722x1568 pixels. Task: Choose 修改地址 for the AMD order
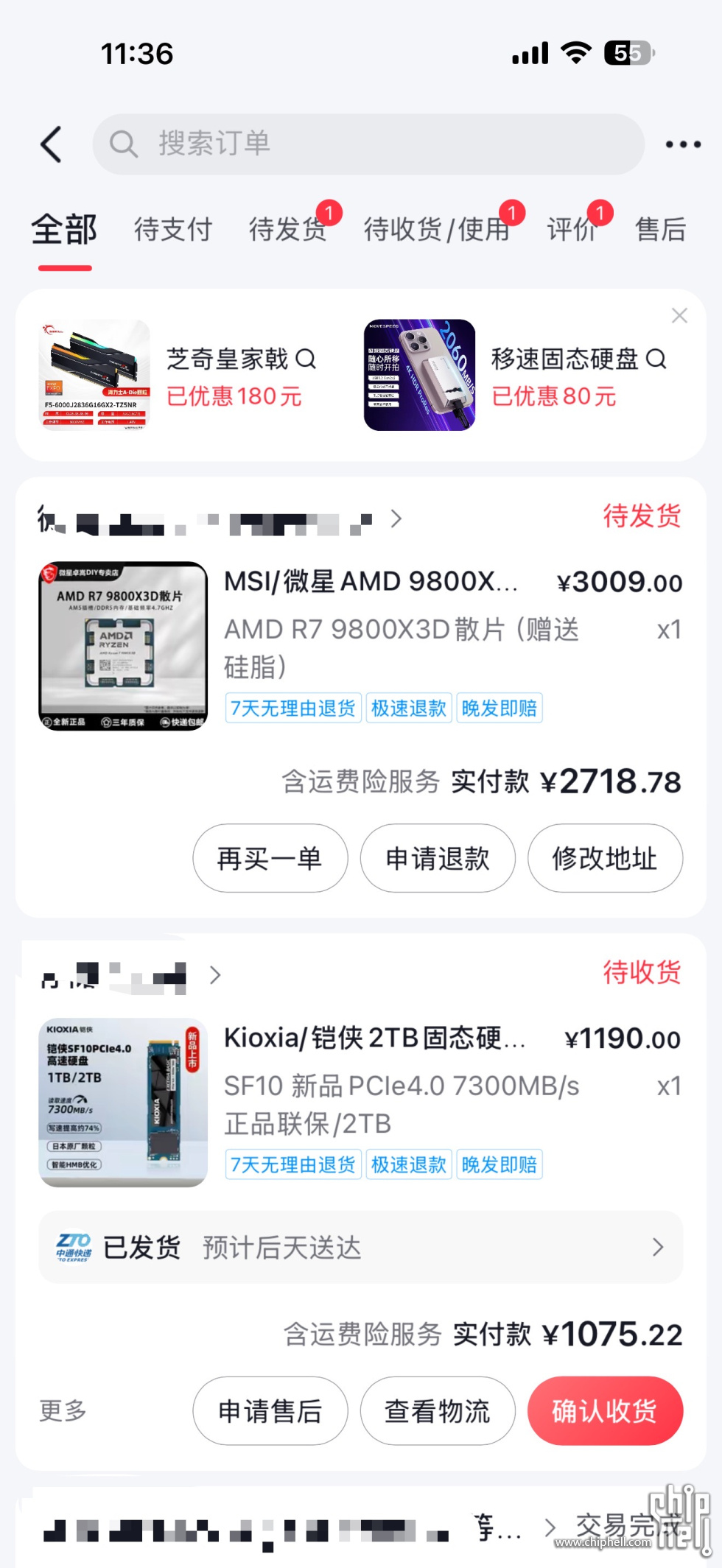pyautogui.click(x=605, y=859)
